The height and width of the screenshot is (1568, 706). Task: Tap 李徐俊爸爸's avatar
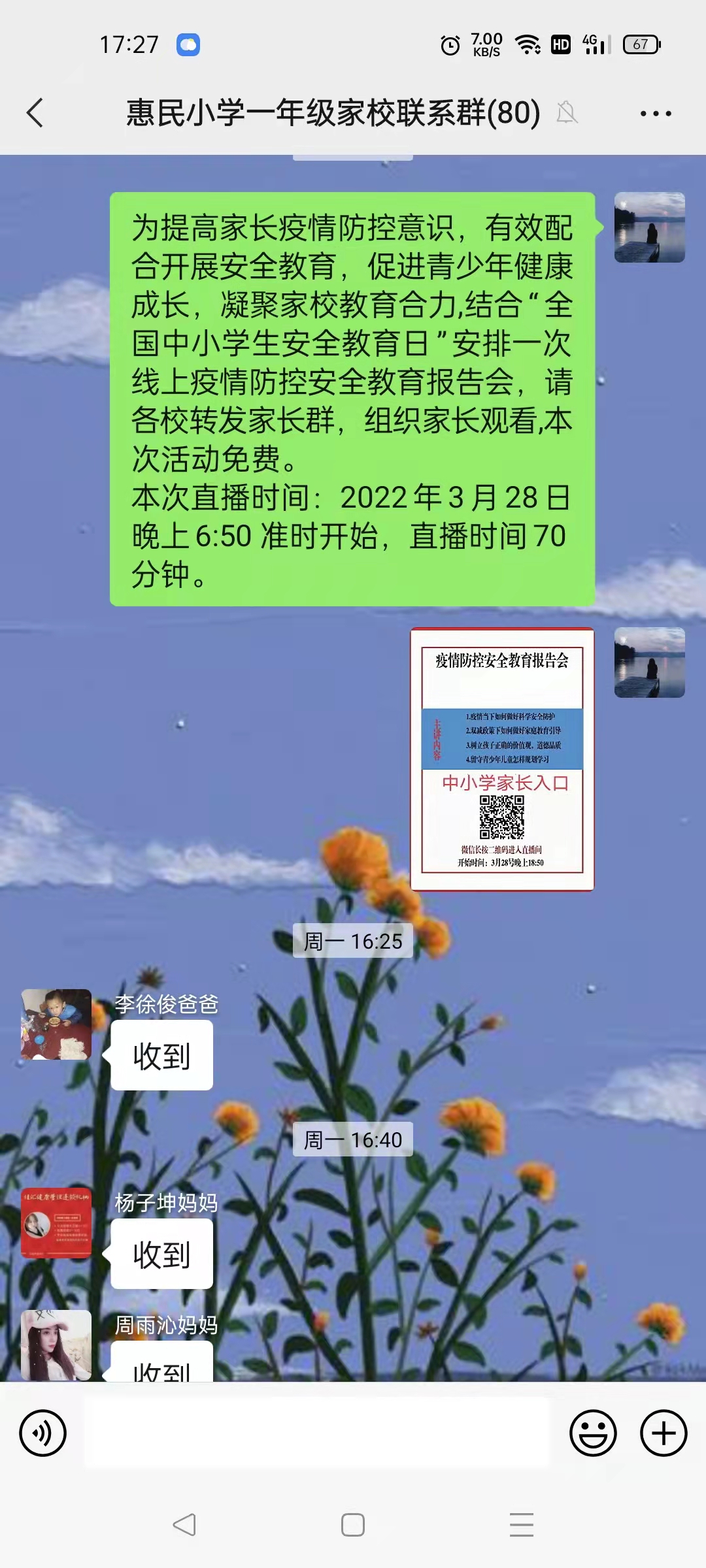point(56,1024)
